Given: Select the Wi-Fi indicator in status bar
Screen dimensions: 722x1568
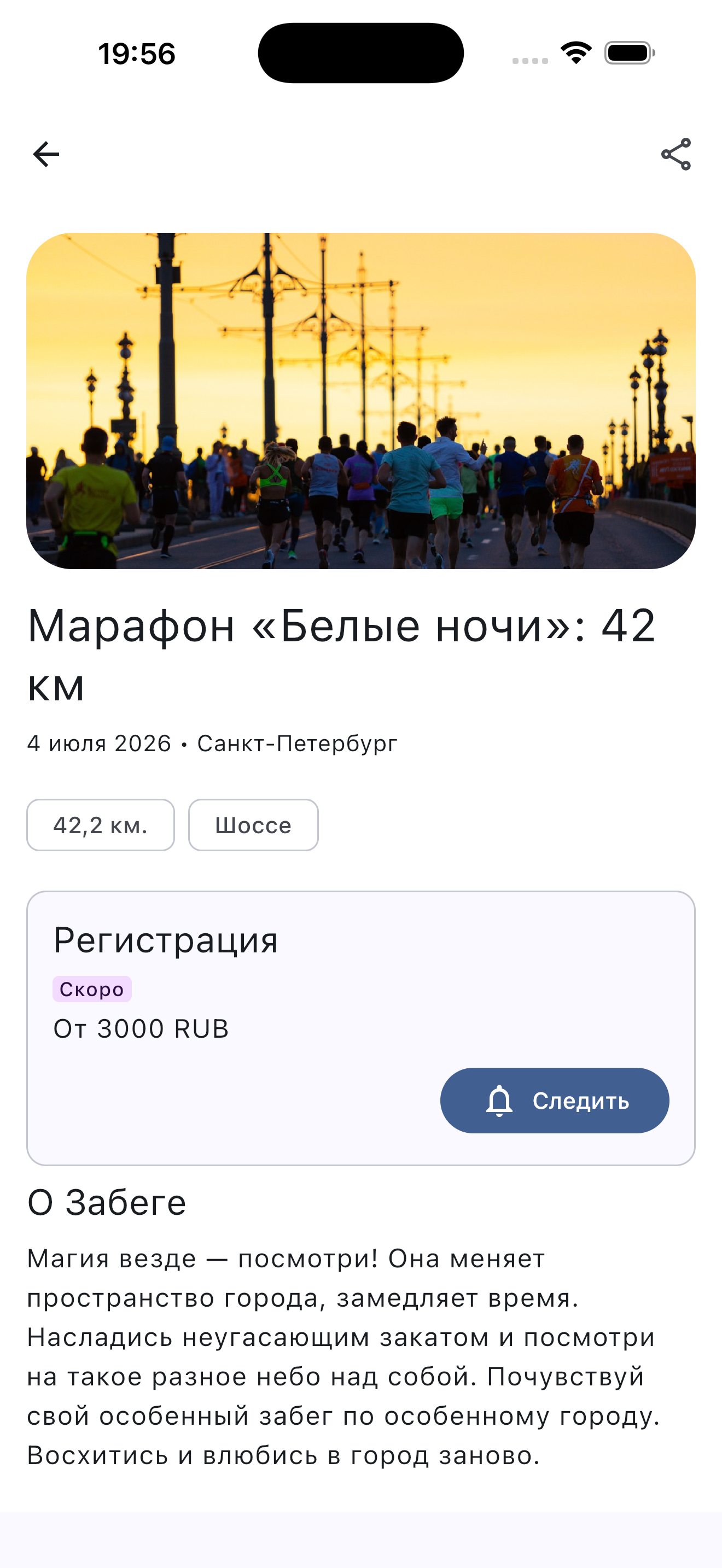Looking at the screenshot, I should [575, 52].
